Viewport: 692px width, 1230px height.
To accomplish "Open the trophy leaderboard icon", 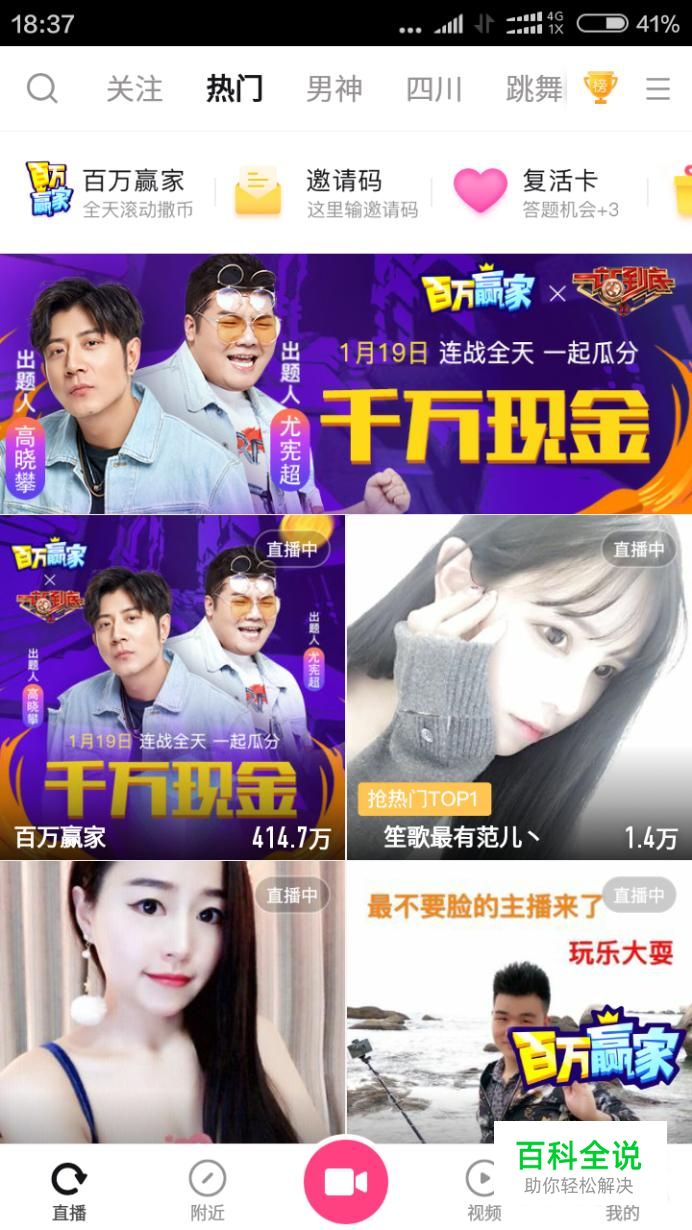I will pos(600,89).
